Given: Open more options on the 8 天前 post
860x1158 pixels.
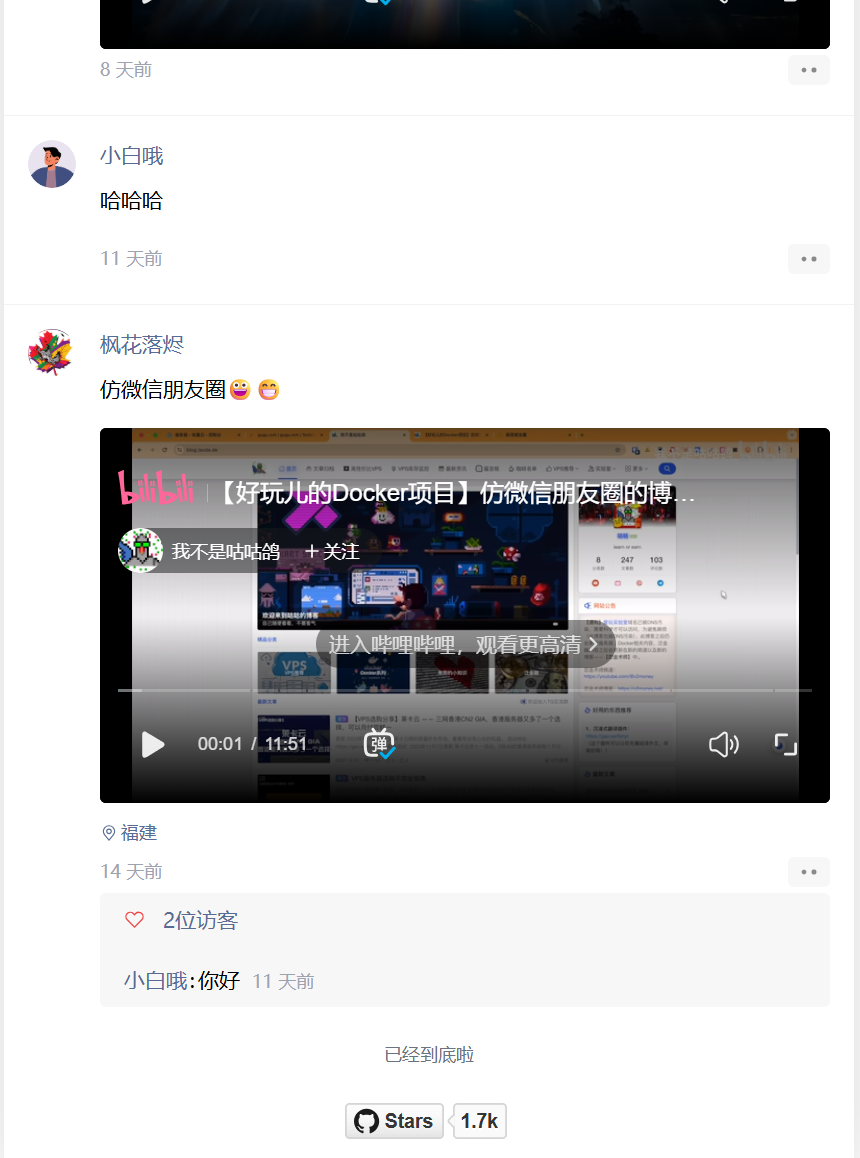Looking at the screenshot, I should coord(808,69).
